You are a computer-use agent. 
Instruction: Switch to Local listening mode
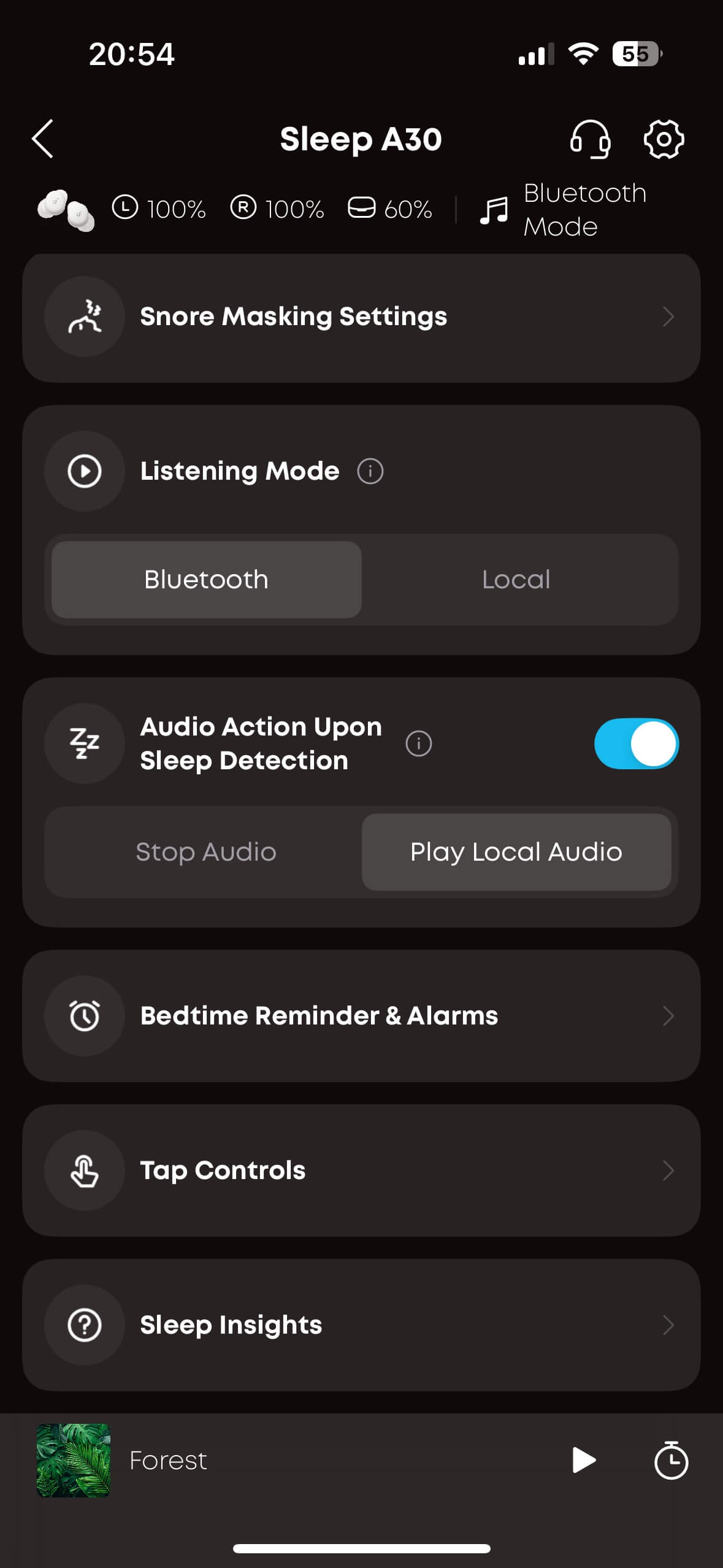[516, 579]
